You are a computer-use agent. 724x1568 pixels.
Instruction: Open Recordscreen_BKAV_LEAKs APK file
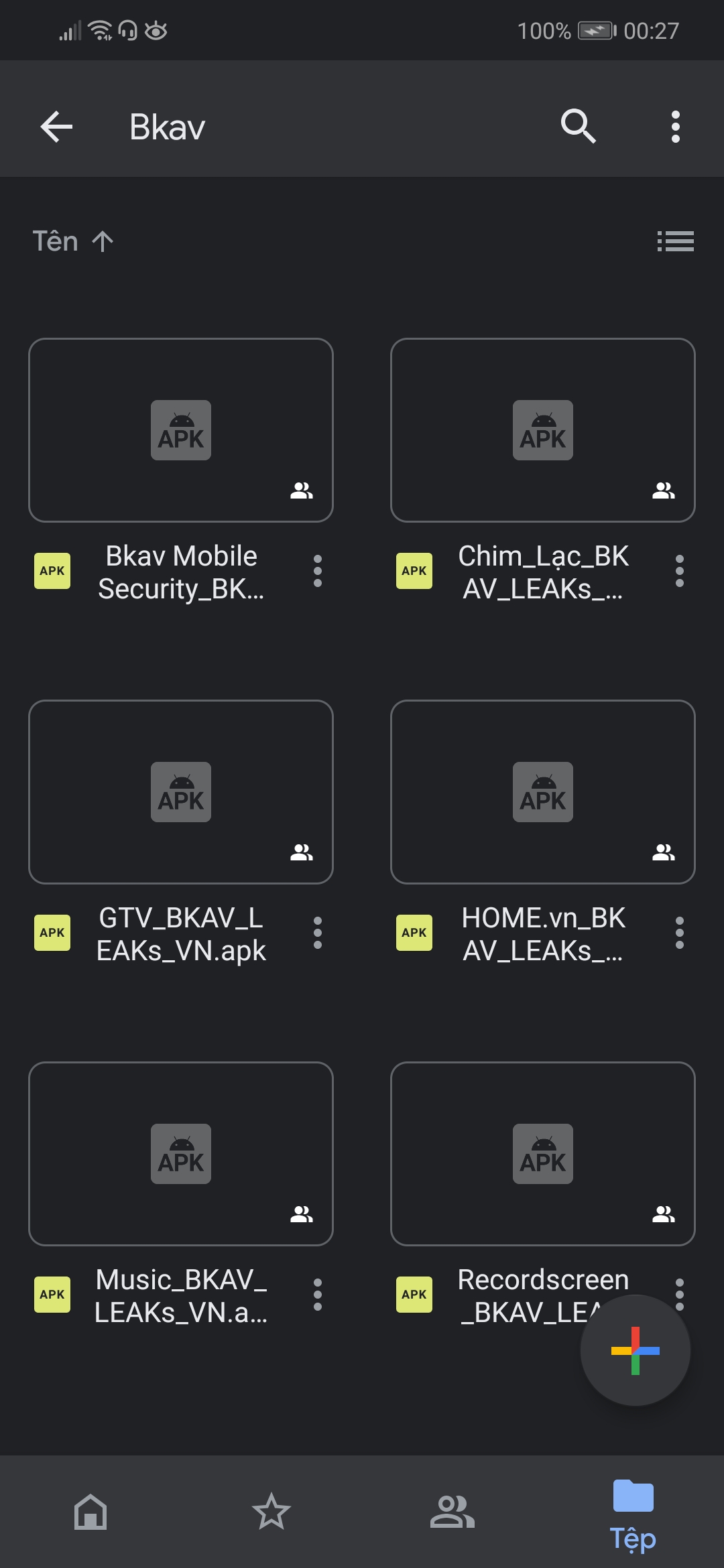543,1154
